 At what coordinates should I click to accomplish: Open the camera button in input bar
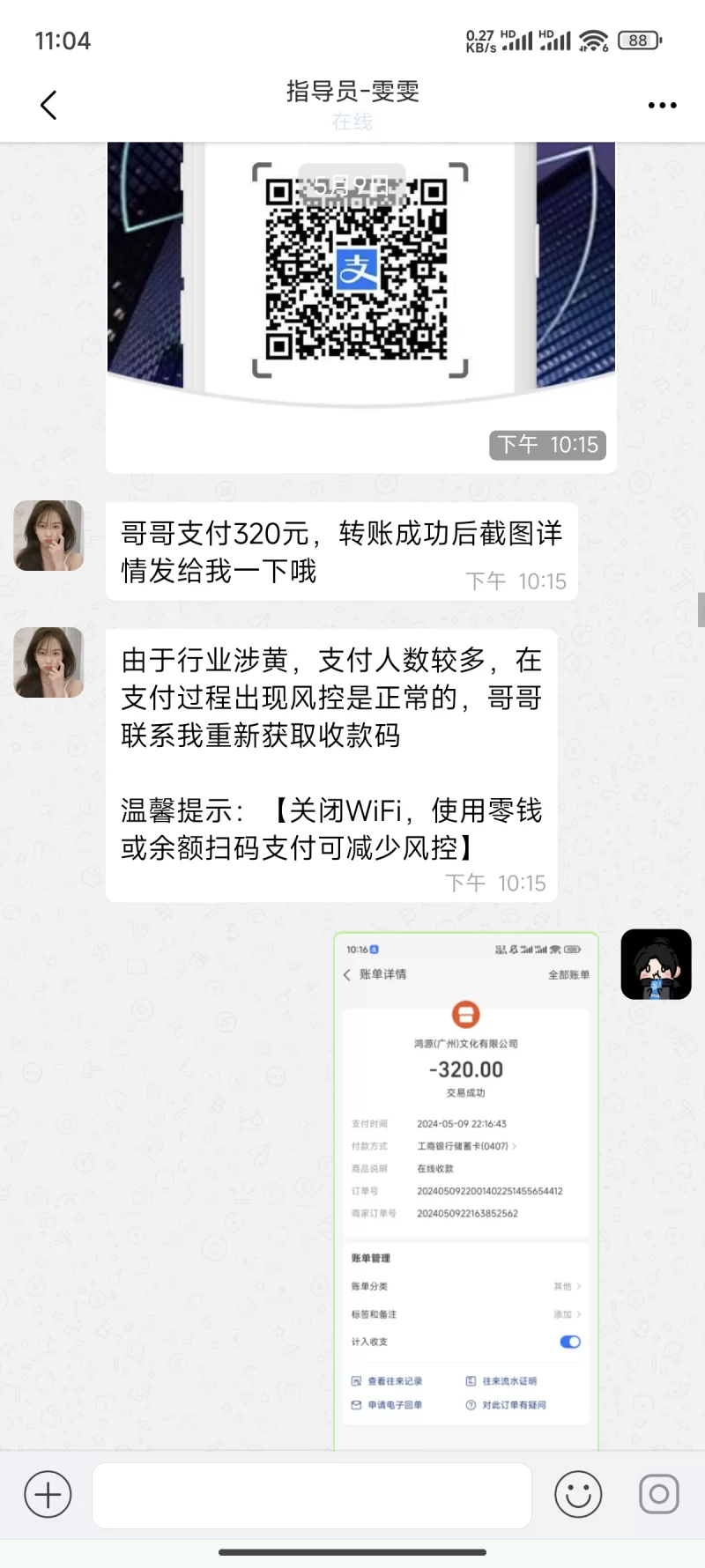pos(658,1495)
